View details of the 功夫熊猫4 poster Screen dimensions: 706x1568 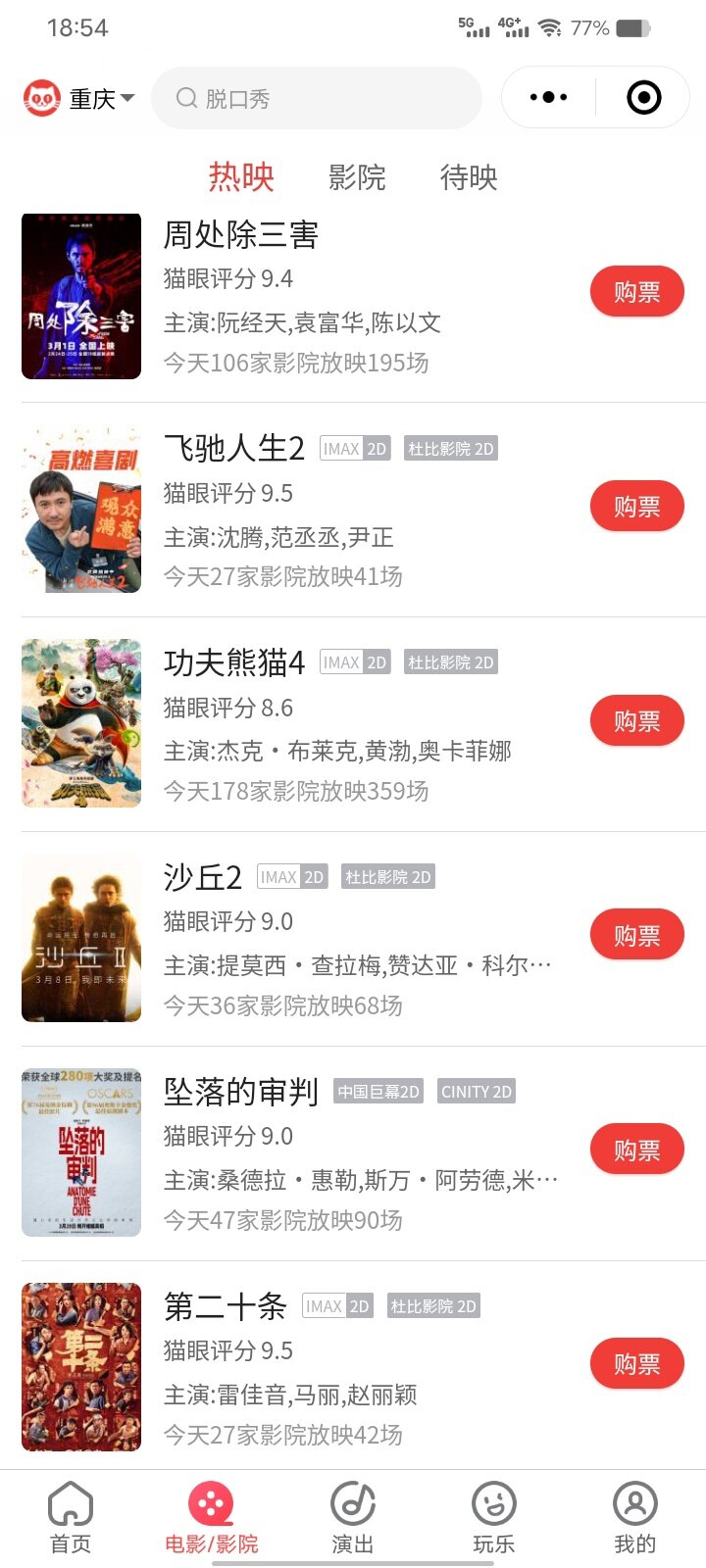(x=81, y=723)
